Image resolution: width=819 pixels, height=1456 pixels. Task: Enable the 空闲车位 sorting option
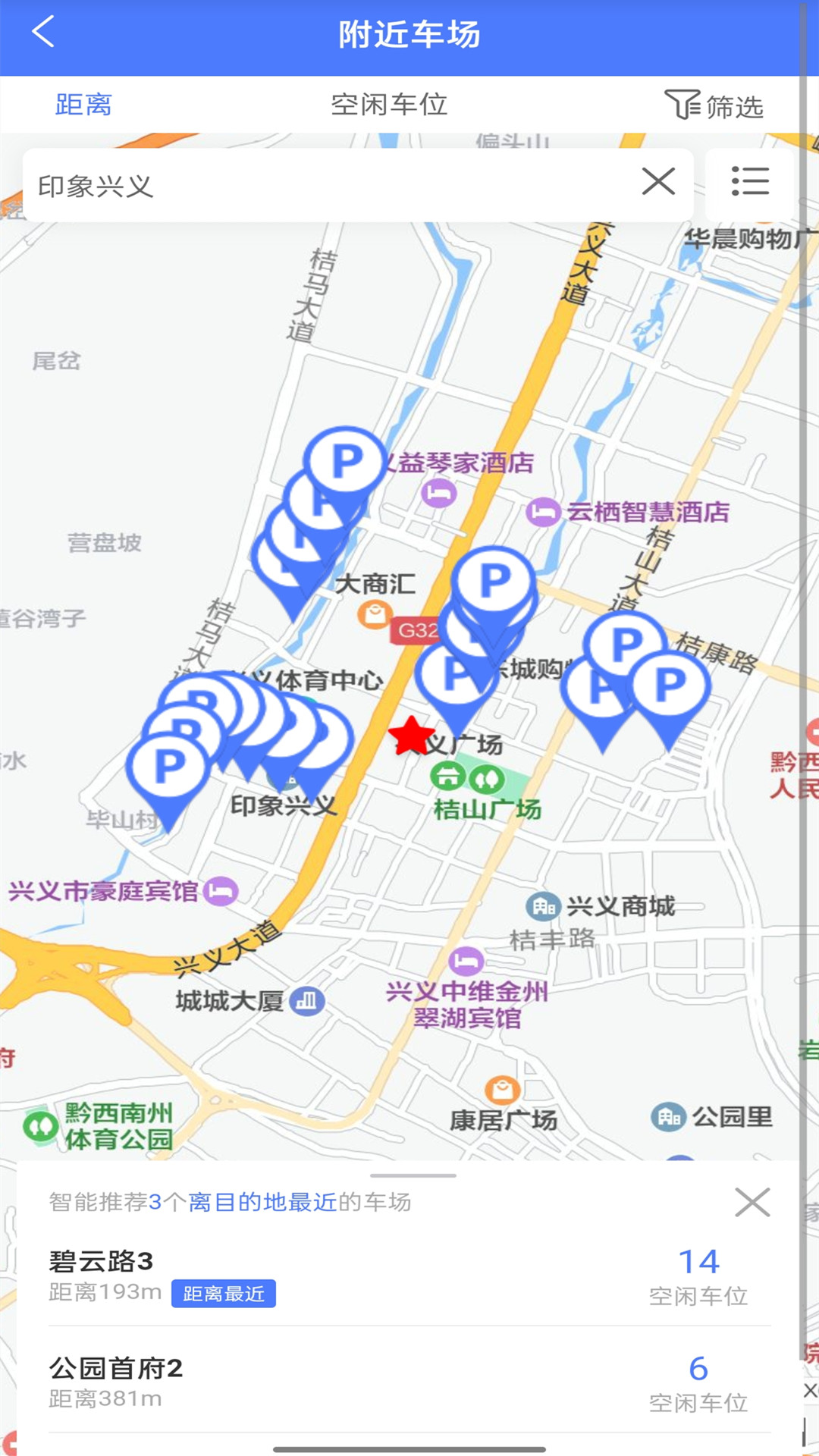390,105
